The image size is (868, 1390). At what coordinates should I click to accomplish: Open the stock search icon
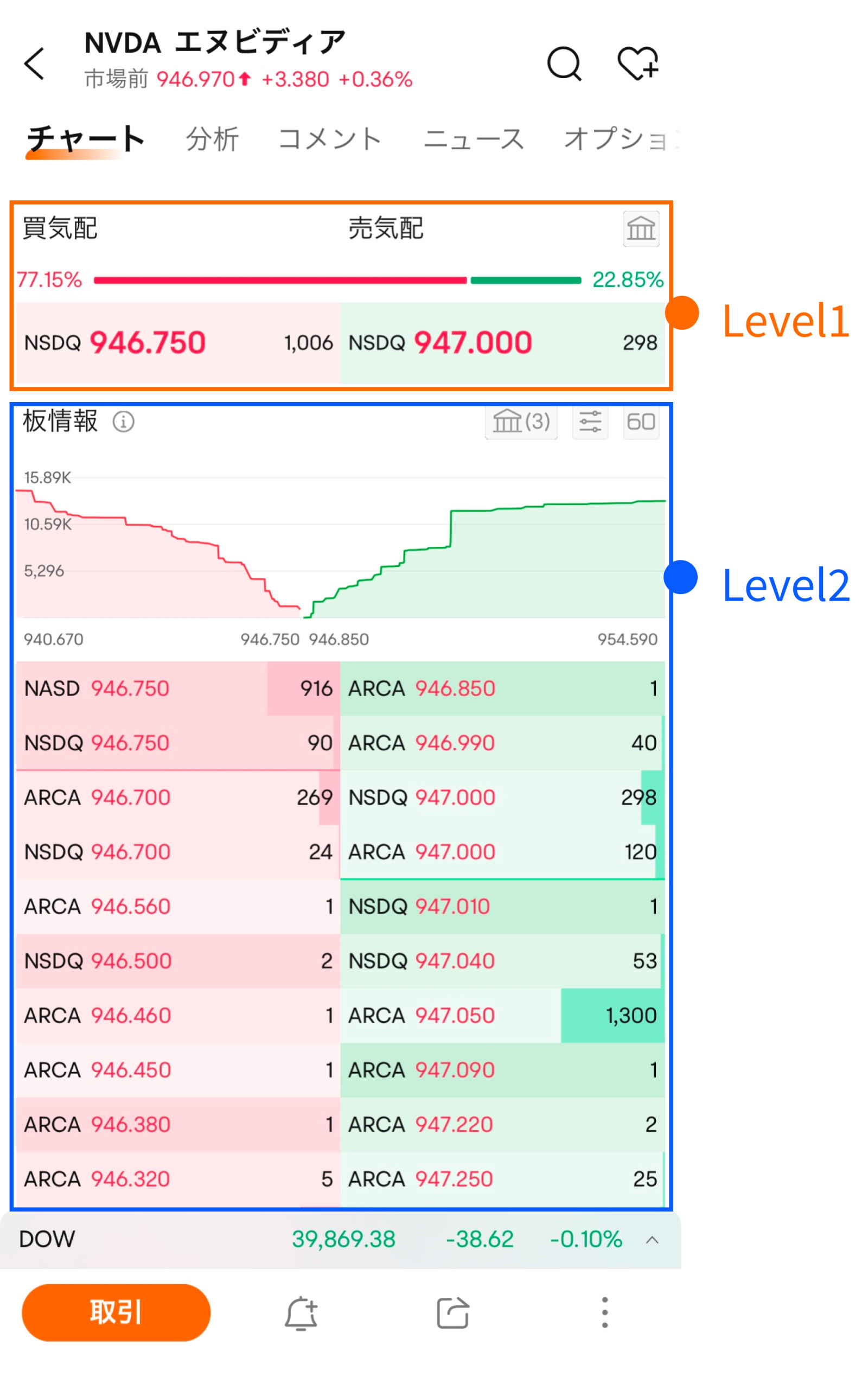point(565,63)
